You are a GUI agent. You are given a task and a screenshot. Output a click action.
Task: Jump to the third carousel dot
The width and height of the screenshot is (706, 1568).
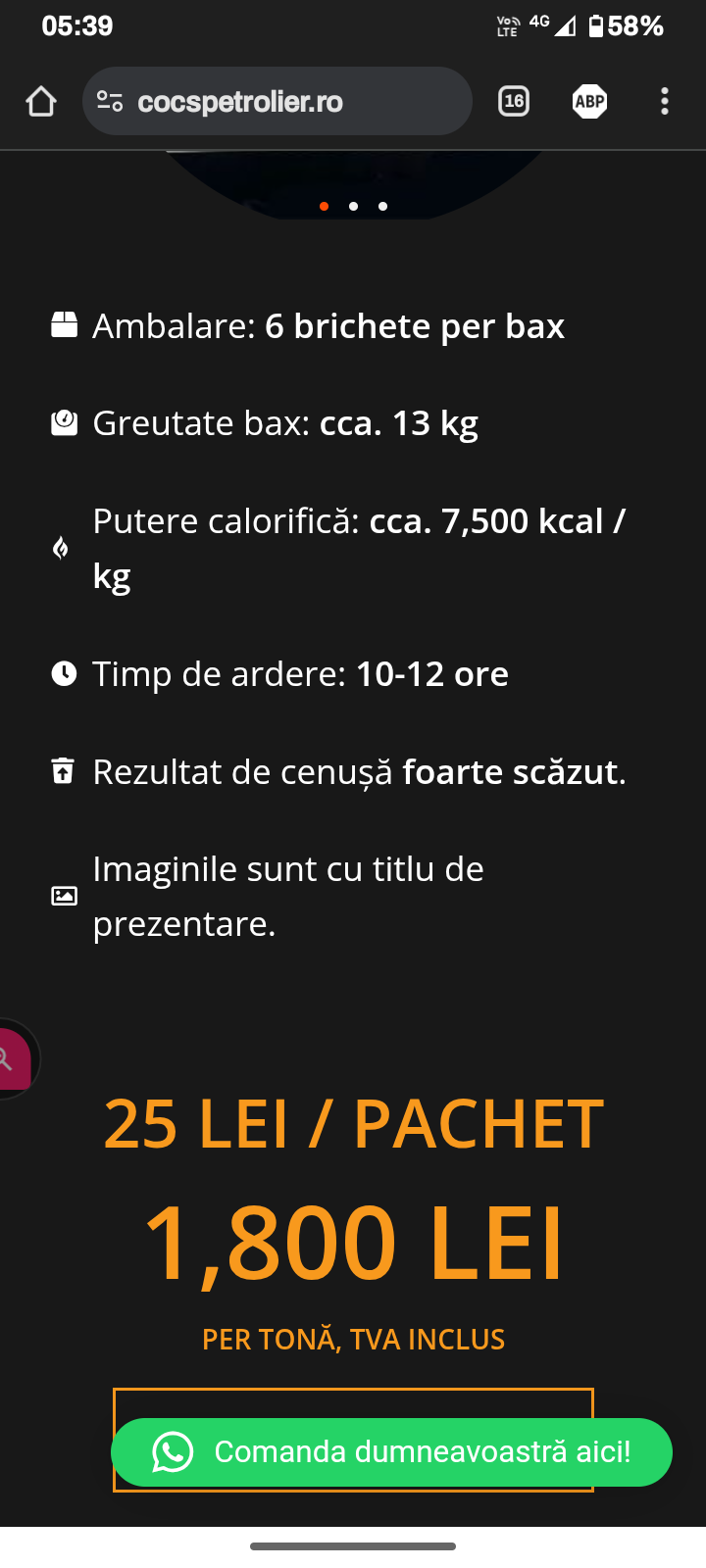point(382,206)
